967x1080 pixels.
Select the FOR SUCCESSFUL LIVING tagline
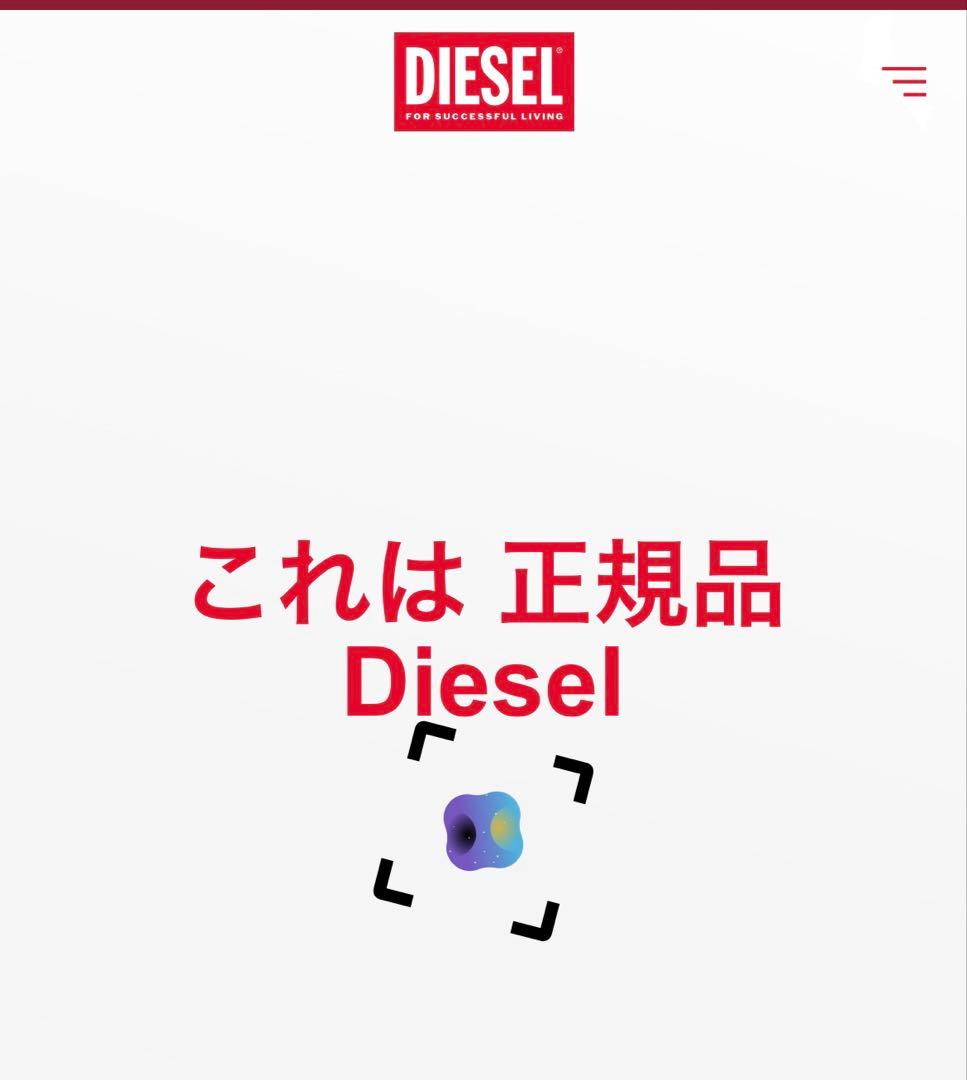coord(484,117)
